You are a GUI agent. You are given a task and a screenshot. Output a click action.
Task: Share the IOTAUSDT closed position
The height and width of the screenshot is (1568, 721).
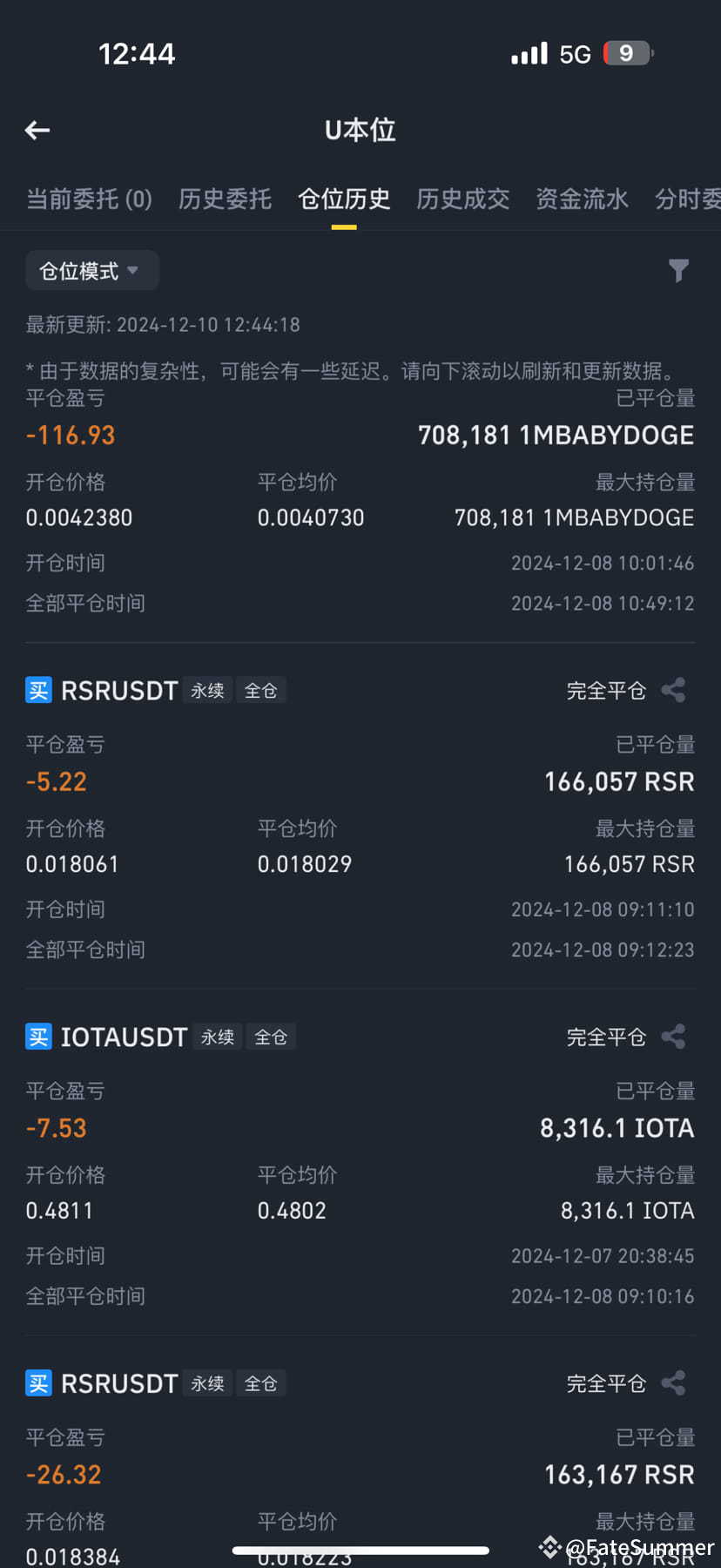pyautogui.click(x=673, y=1037)
